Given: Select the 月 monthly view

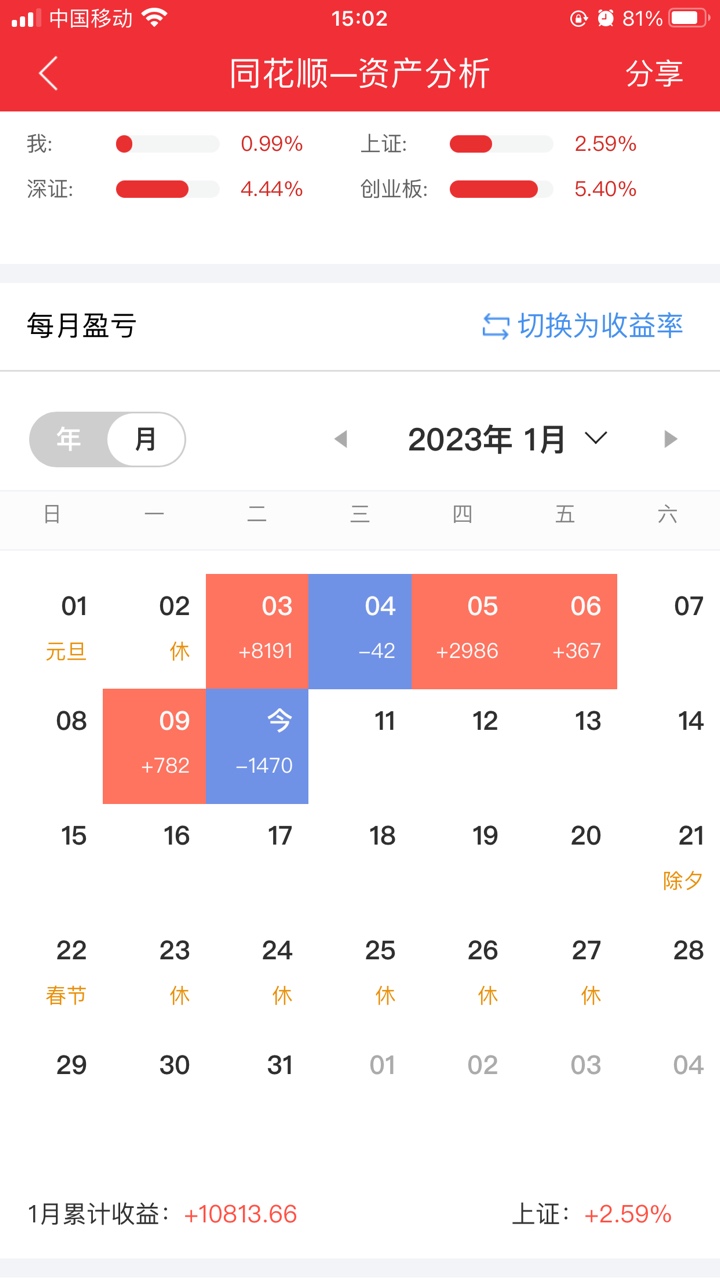Looking at the screenshot, I should tap(146, 440).
